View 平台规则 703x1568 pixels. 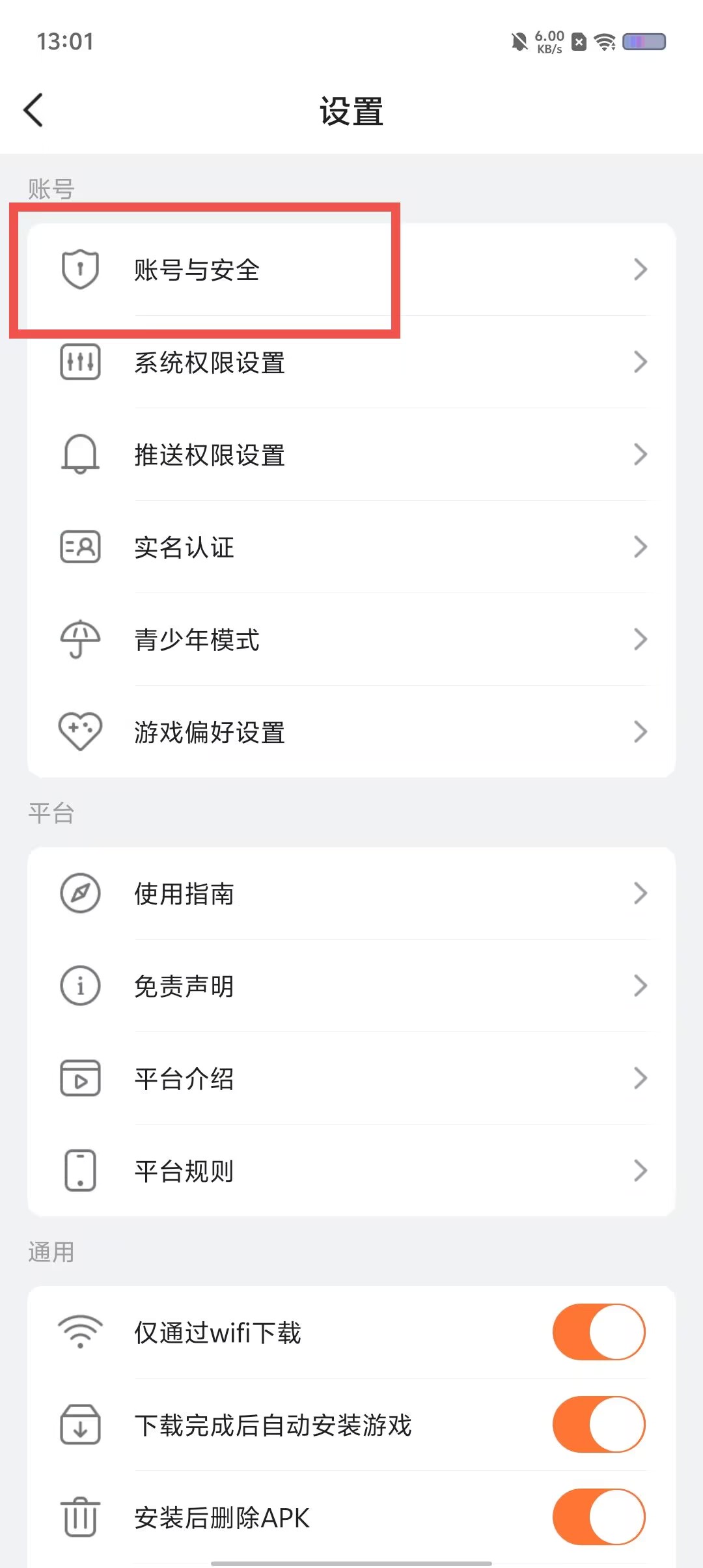(x=351, y=1171)
